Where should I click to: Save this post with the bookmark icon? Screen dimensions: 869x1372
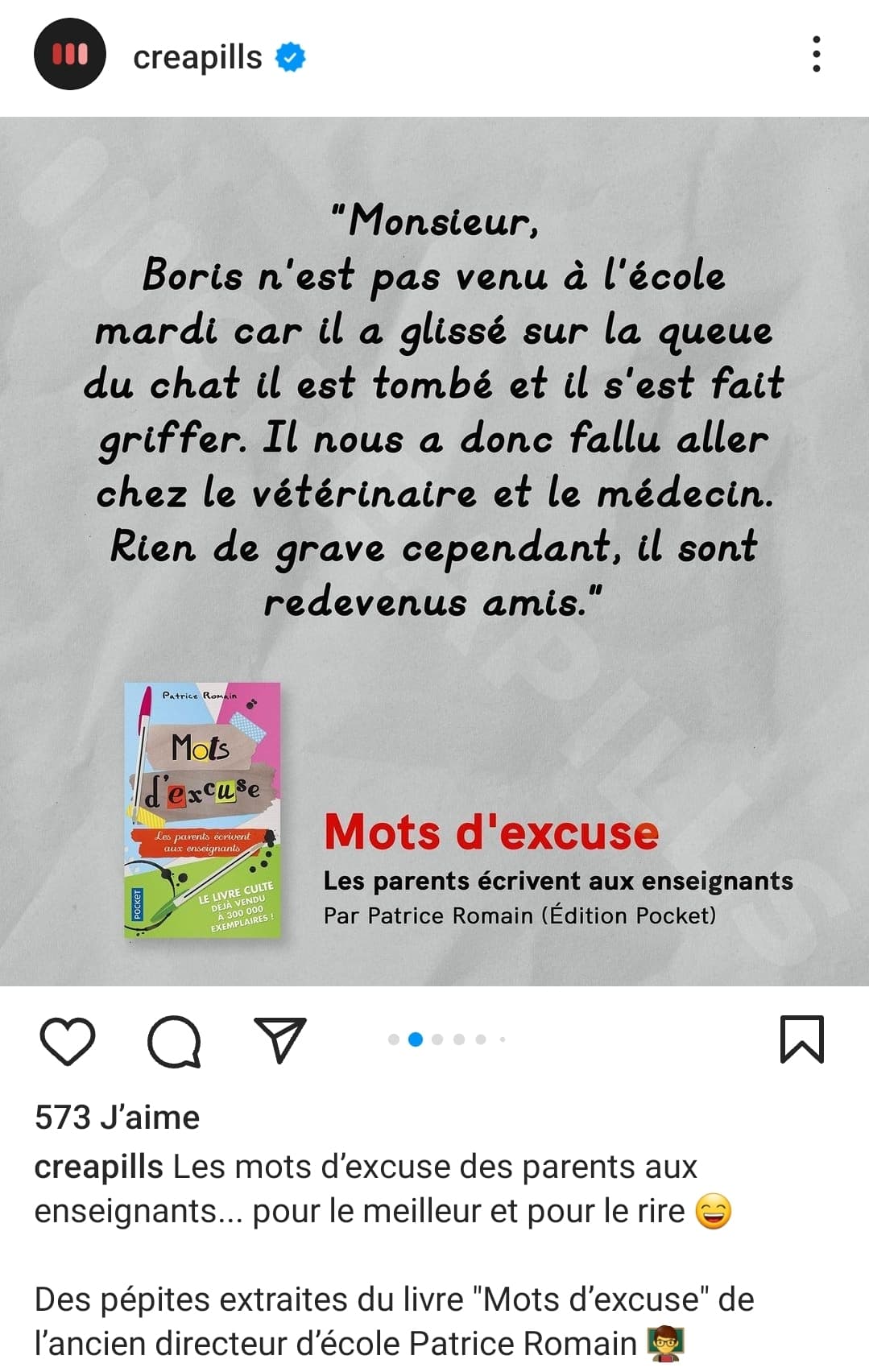tap(801, 1039)
